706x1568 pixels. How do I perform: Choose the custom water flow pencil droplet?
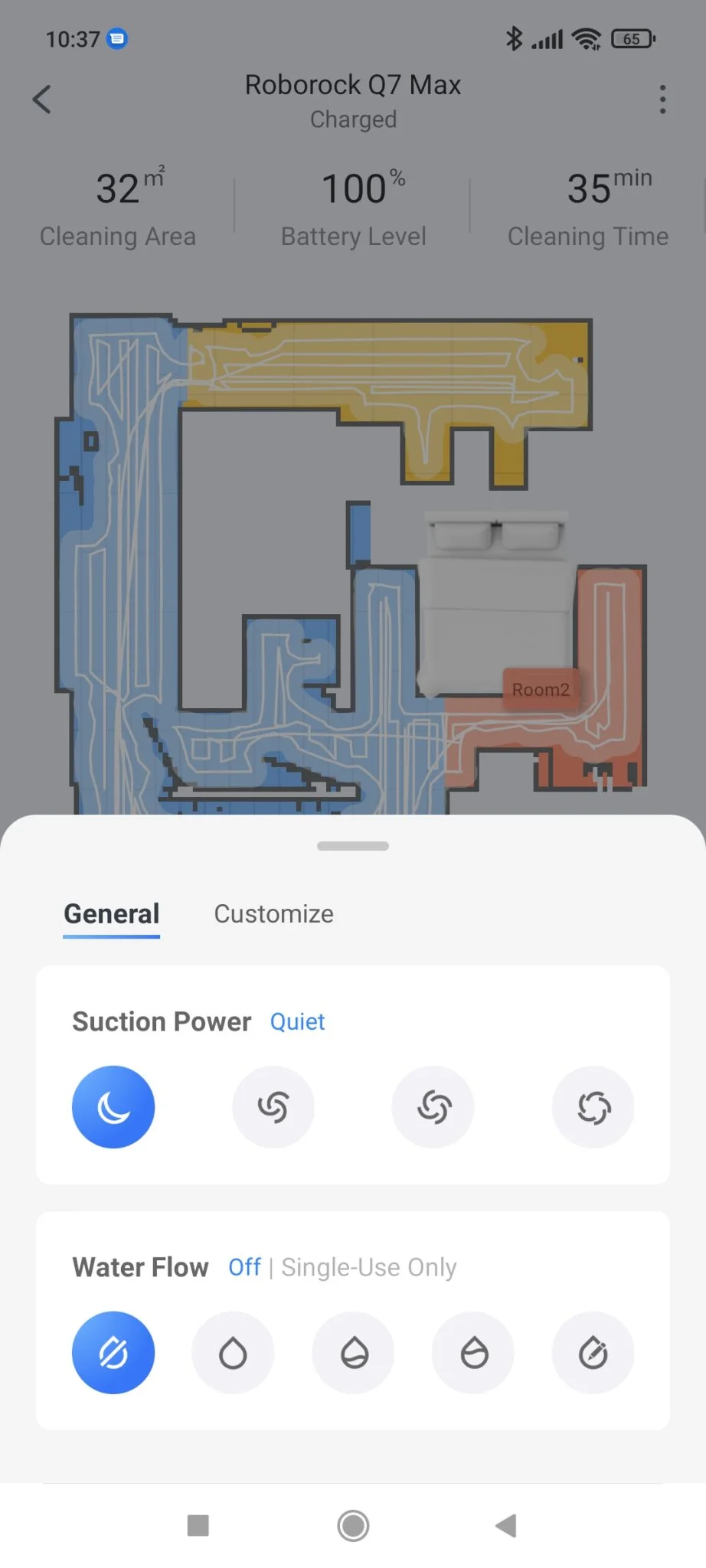click(x=593, y=1353)
